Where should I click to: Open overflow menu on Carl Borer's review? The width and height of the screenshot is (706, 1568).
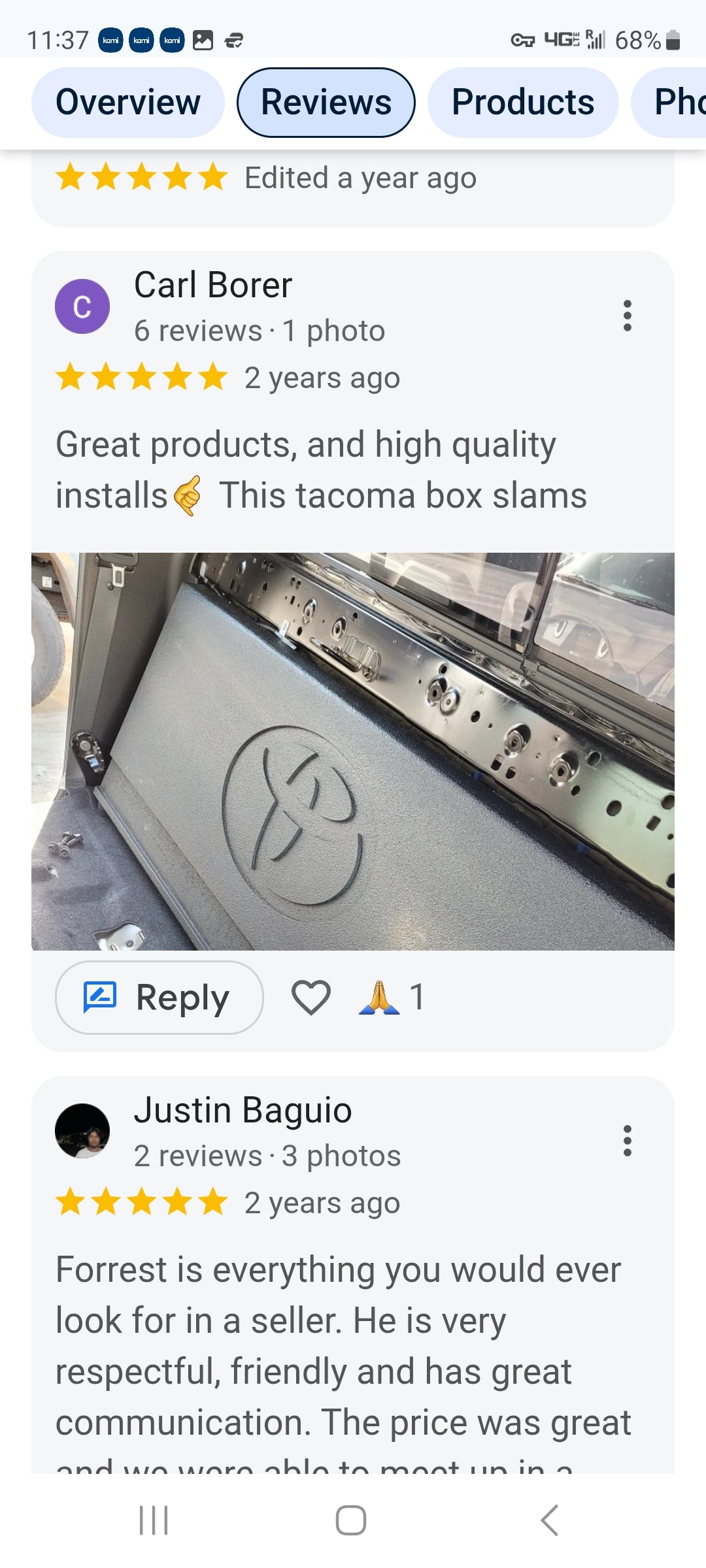[x=628, y=316]
